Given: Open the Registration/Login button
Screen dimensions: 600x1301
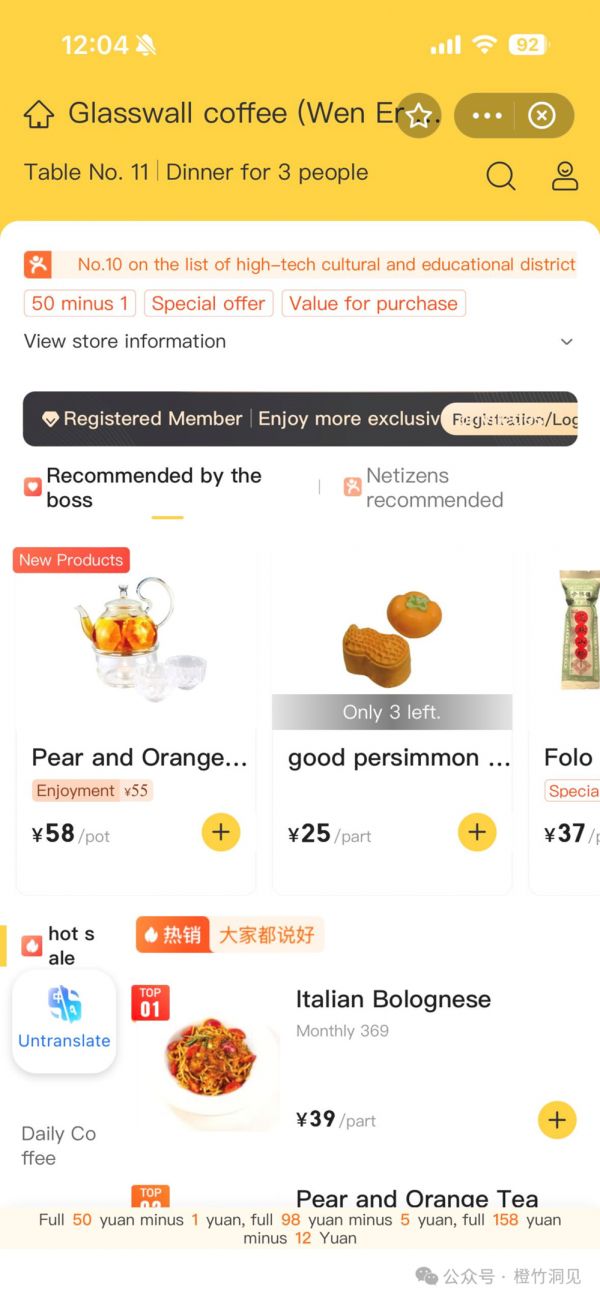Looking at the screenshot, I should 512,420.
